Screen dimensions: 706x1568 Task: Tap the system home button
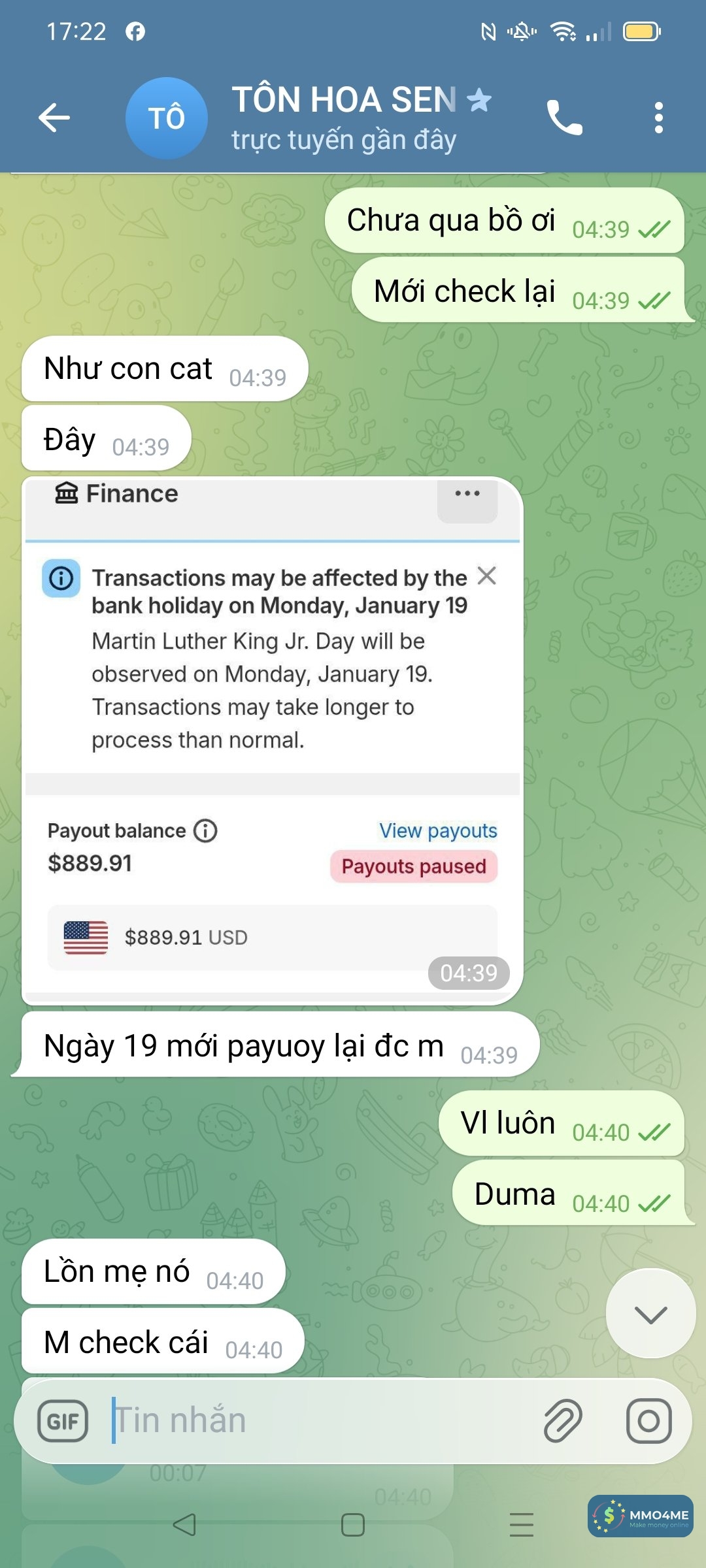(353, 1526)
